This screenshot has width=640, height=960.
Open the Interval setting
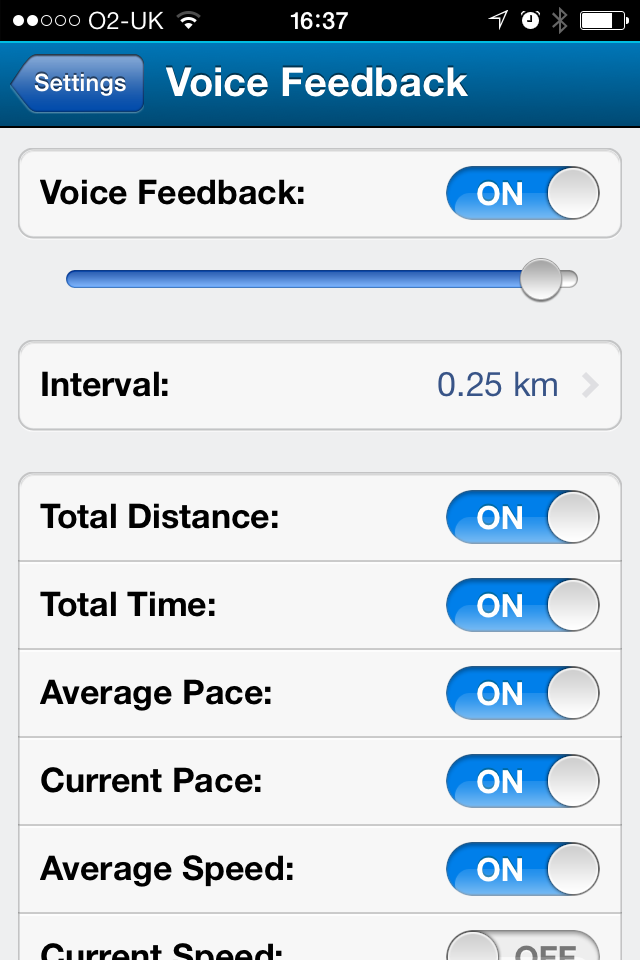[x=320, y=385]
